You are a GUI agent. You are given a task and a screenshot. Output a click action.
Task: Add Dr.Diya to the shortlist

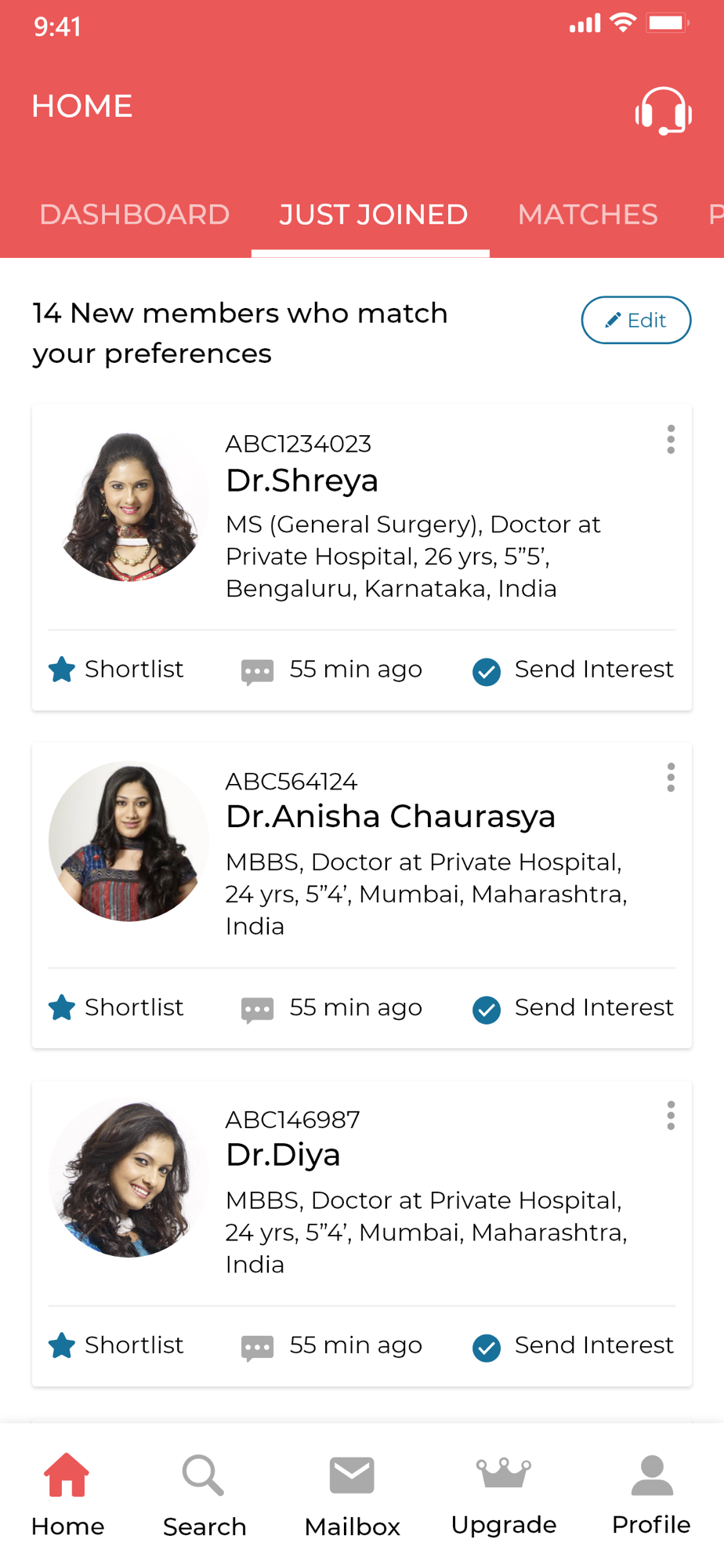116,1345
